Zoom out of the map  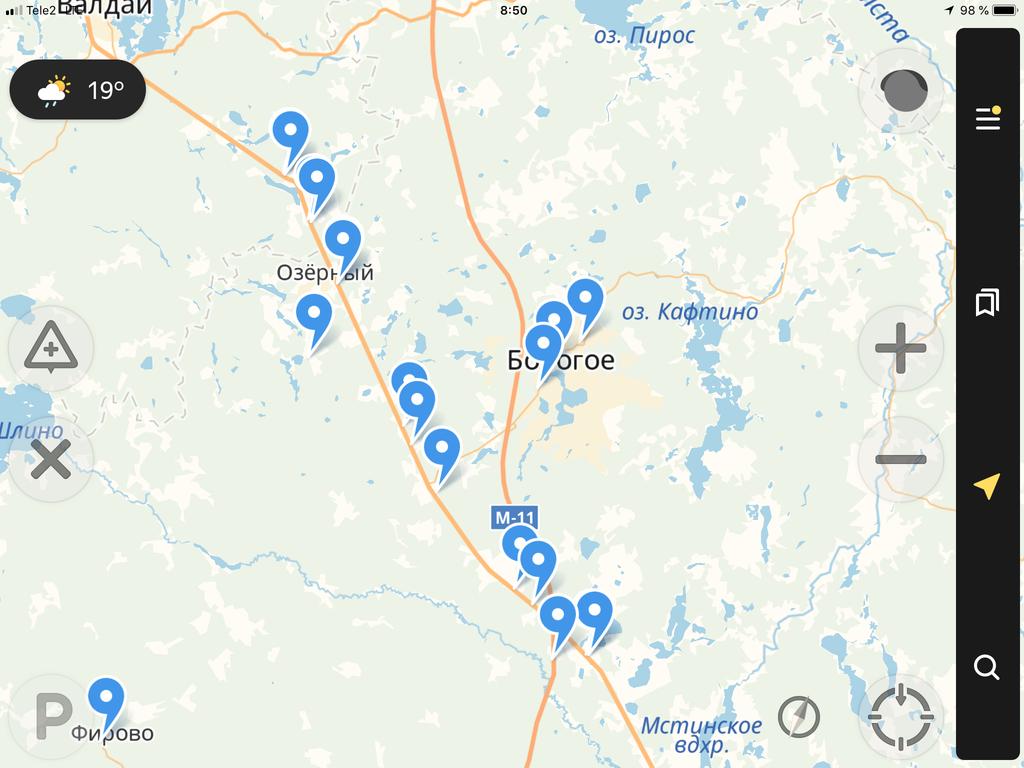[x=900, y=459]
